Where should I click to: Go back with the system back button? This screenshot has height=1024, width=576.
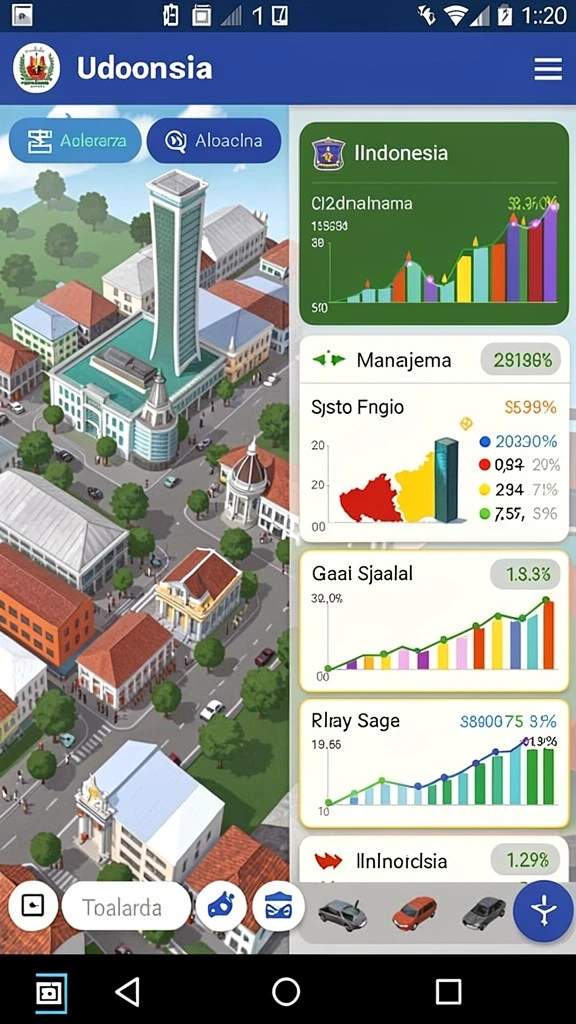point(127,991)
